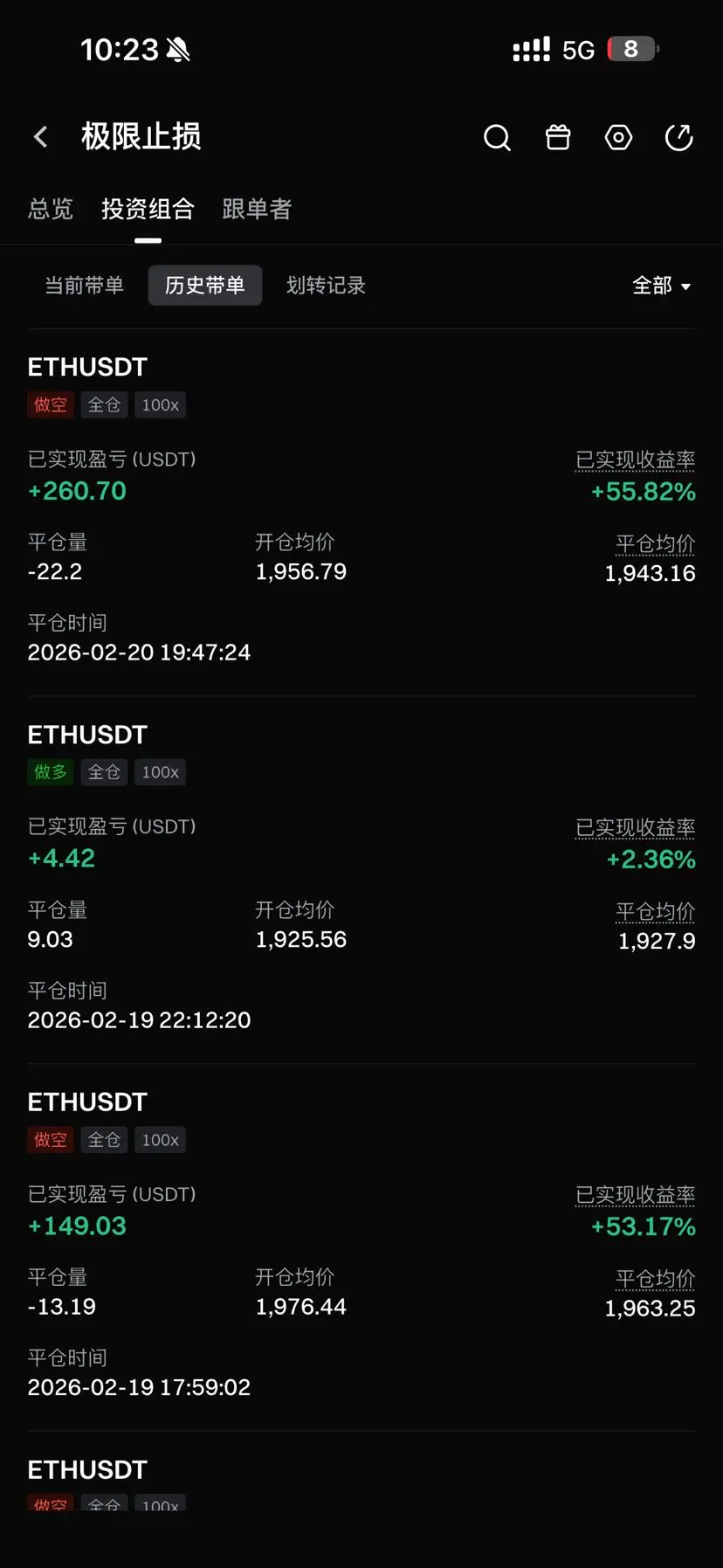
Task: Go back from 极限止损 page
Action: click(x=41, y=137)
